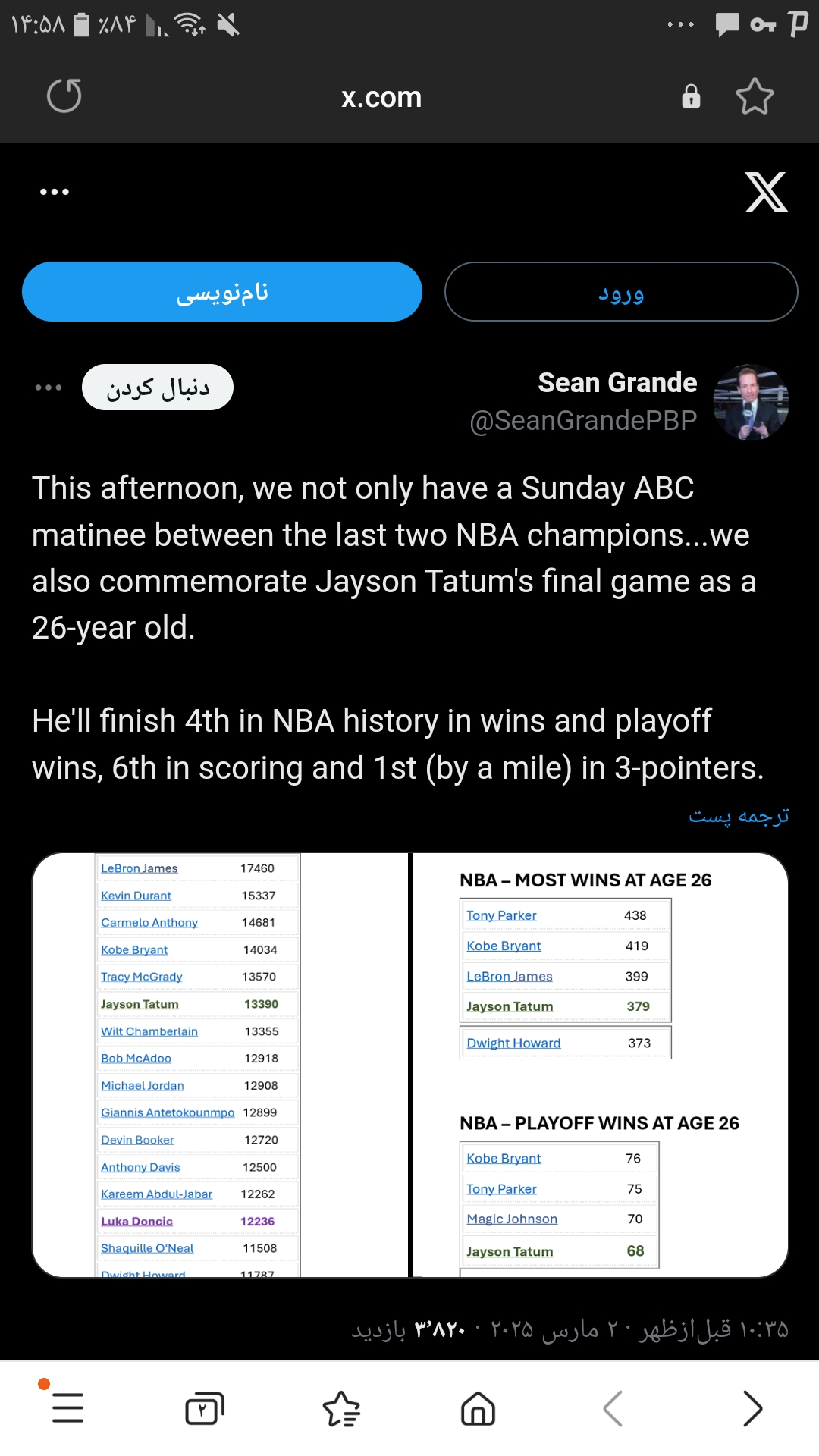The image size is (819, 1456).
Task: Reload the x.com page
Action: (x=64, y=96)
